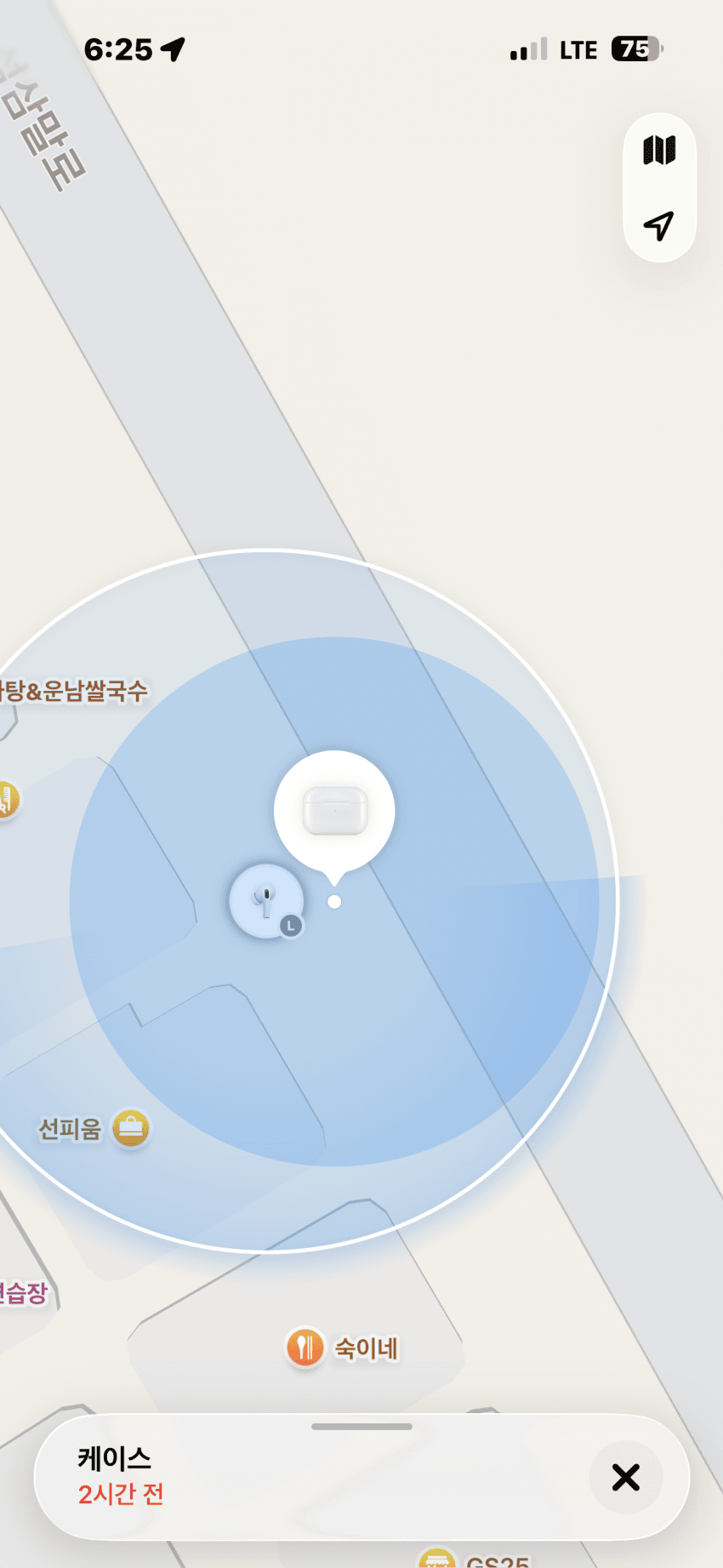Viewport: 723px width, 1568px height.
Task: Open the 선피움 shop pin
Action: tap(131, 1129)
